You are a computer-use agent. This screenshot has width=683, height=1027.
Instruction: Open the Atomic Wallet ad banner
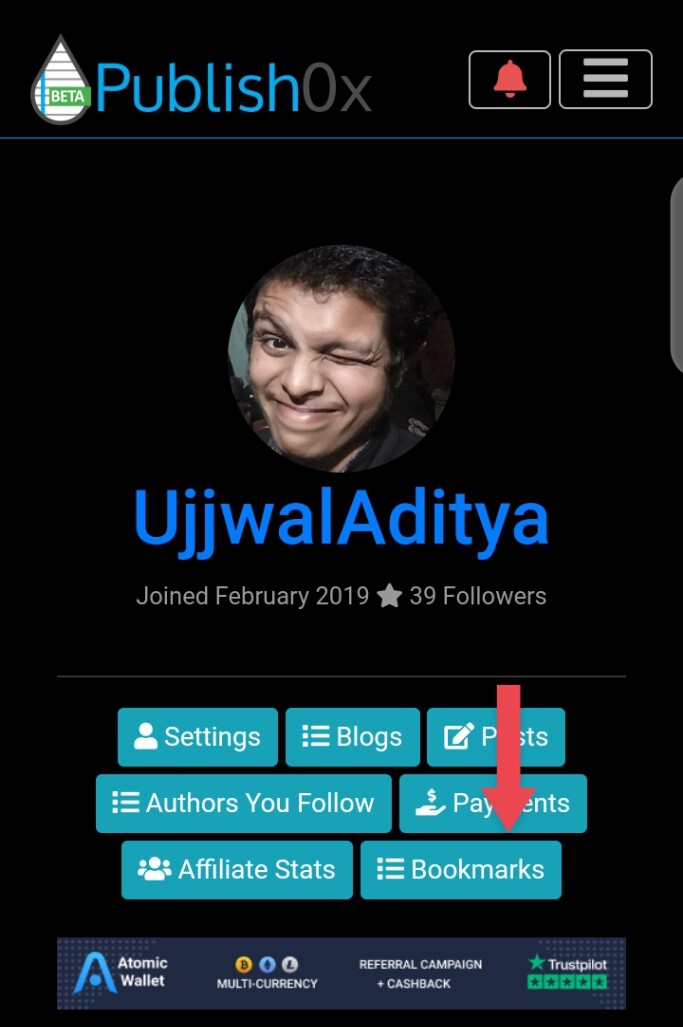[341, 972]
